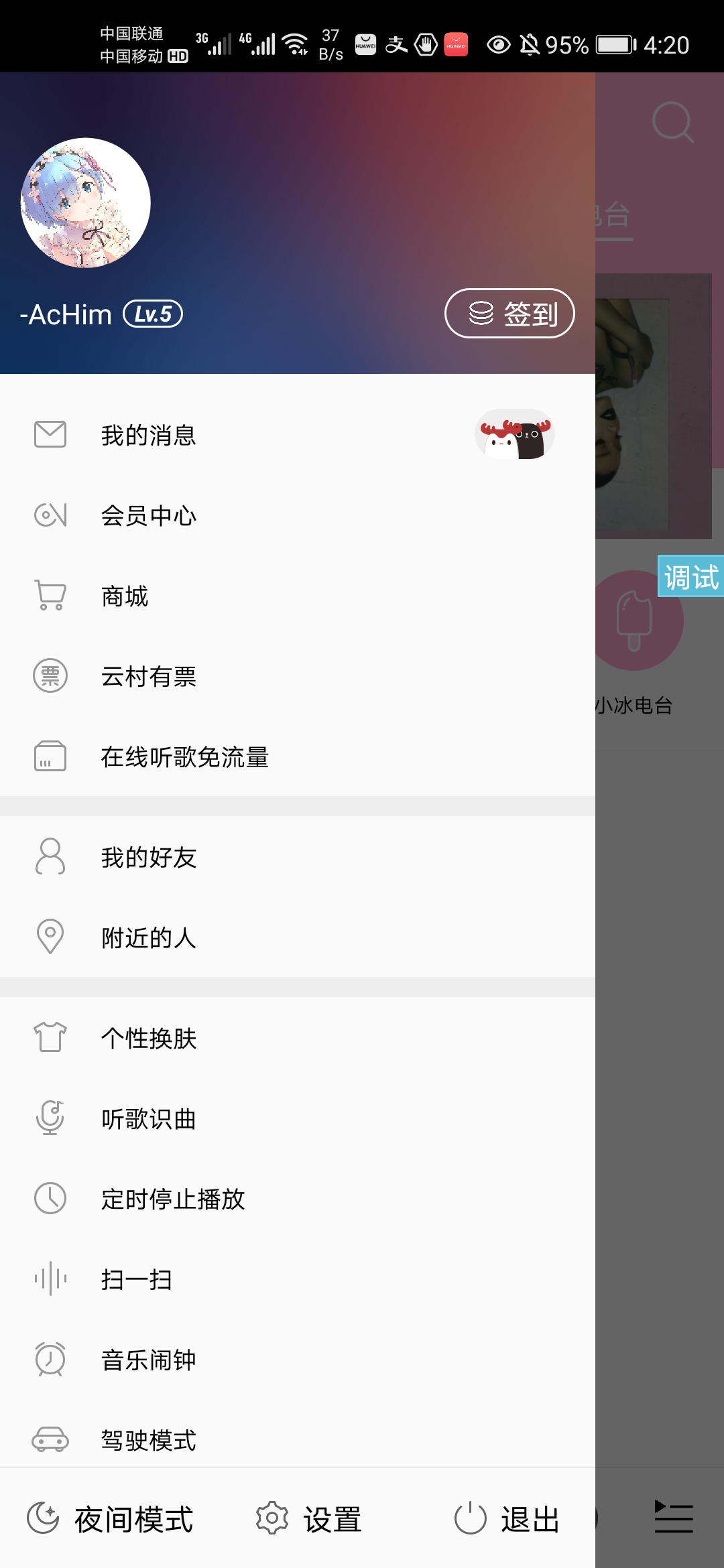Open 个性换肤 skin customization

coord(147,1039)
